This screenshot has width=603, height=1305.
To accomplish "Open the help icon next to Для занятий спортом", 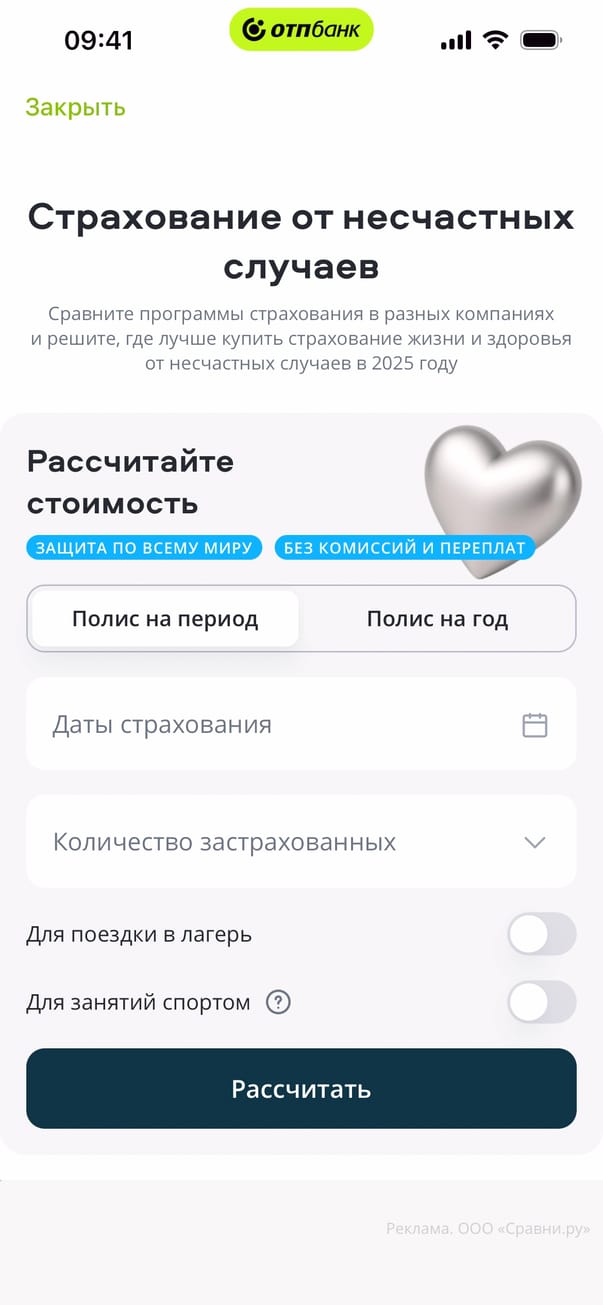I will (278, 1002).
